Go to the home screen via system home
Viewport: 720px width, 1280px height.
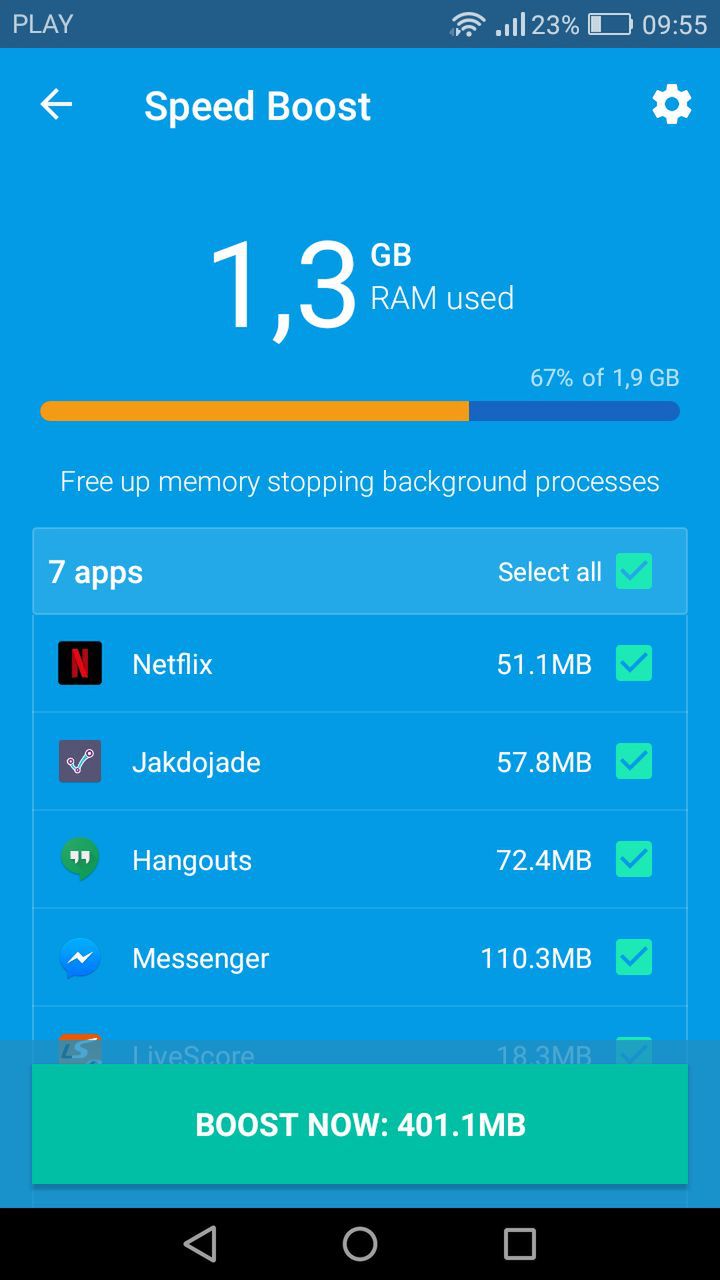pos(360,1244)
